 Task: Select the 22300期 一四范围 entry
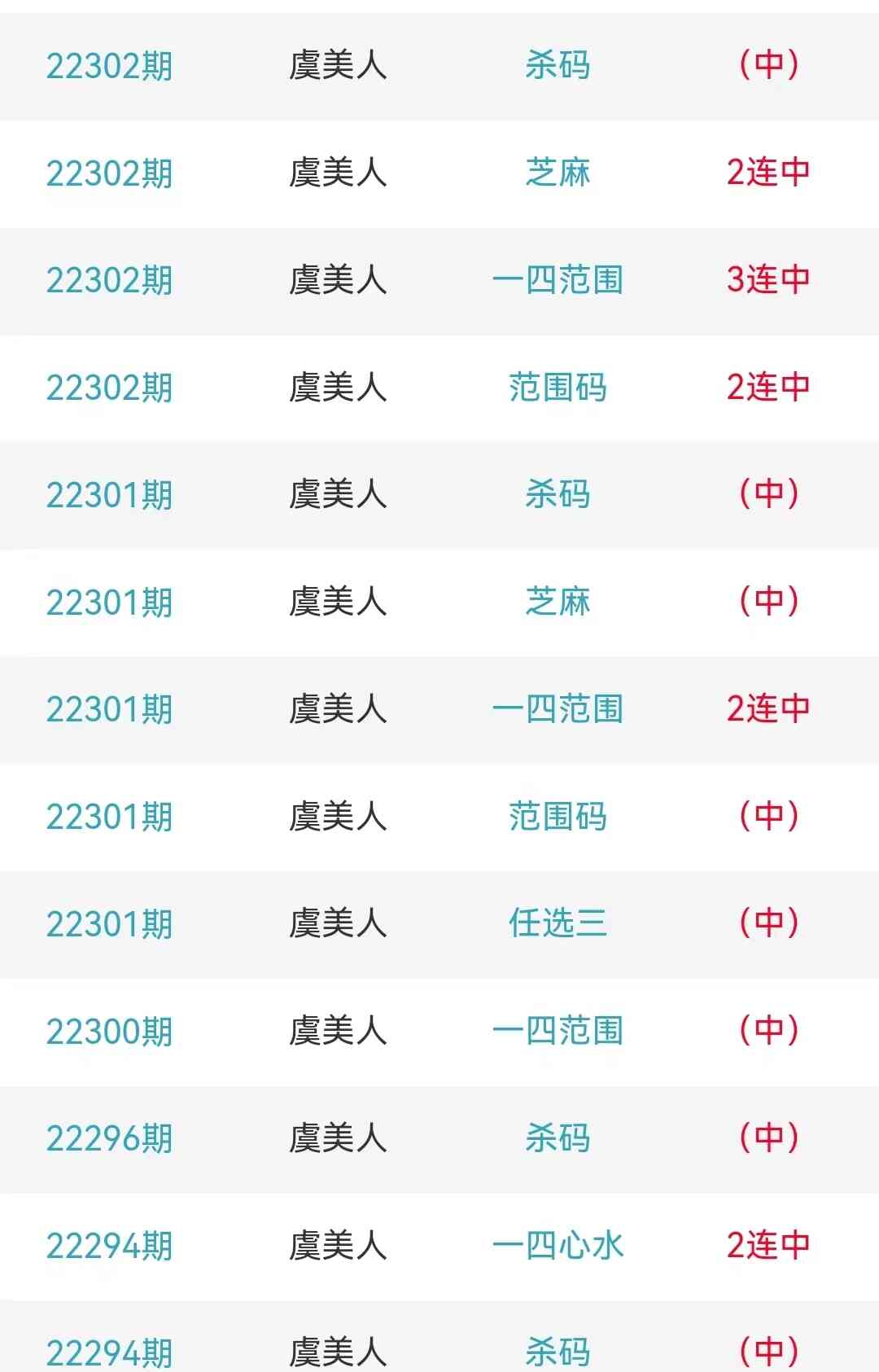click(558, 1031)
